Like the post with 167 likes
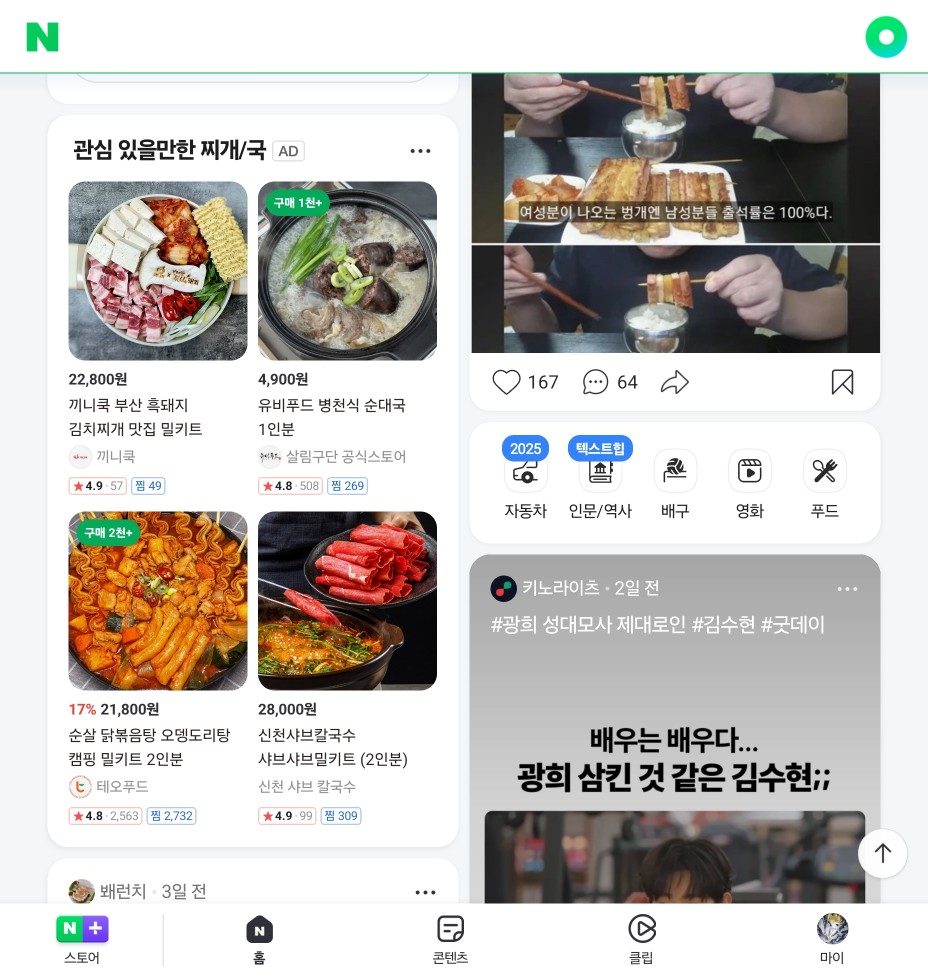Image resolution: width=928 pixels, height=977 pixels. 507,382
